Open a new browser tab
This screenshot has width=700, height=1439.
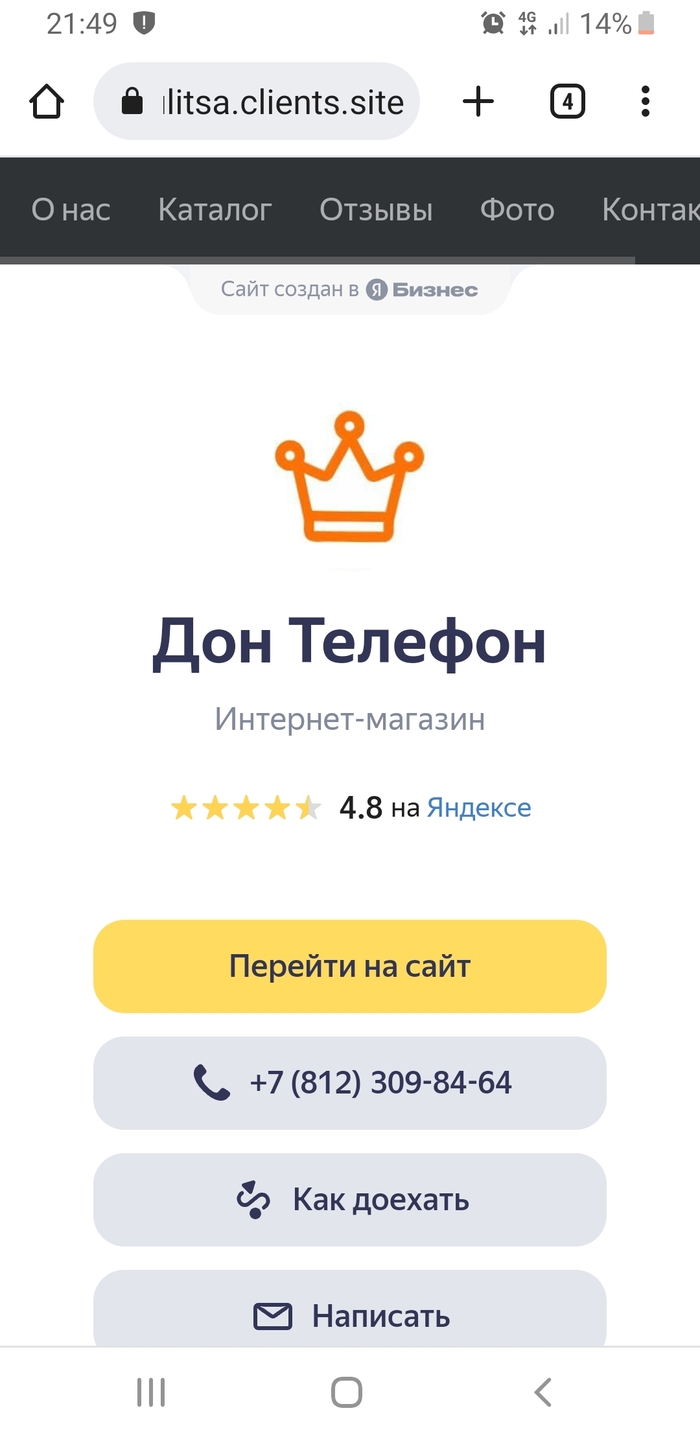(x=478, y=101)
